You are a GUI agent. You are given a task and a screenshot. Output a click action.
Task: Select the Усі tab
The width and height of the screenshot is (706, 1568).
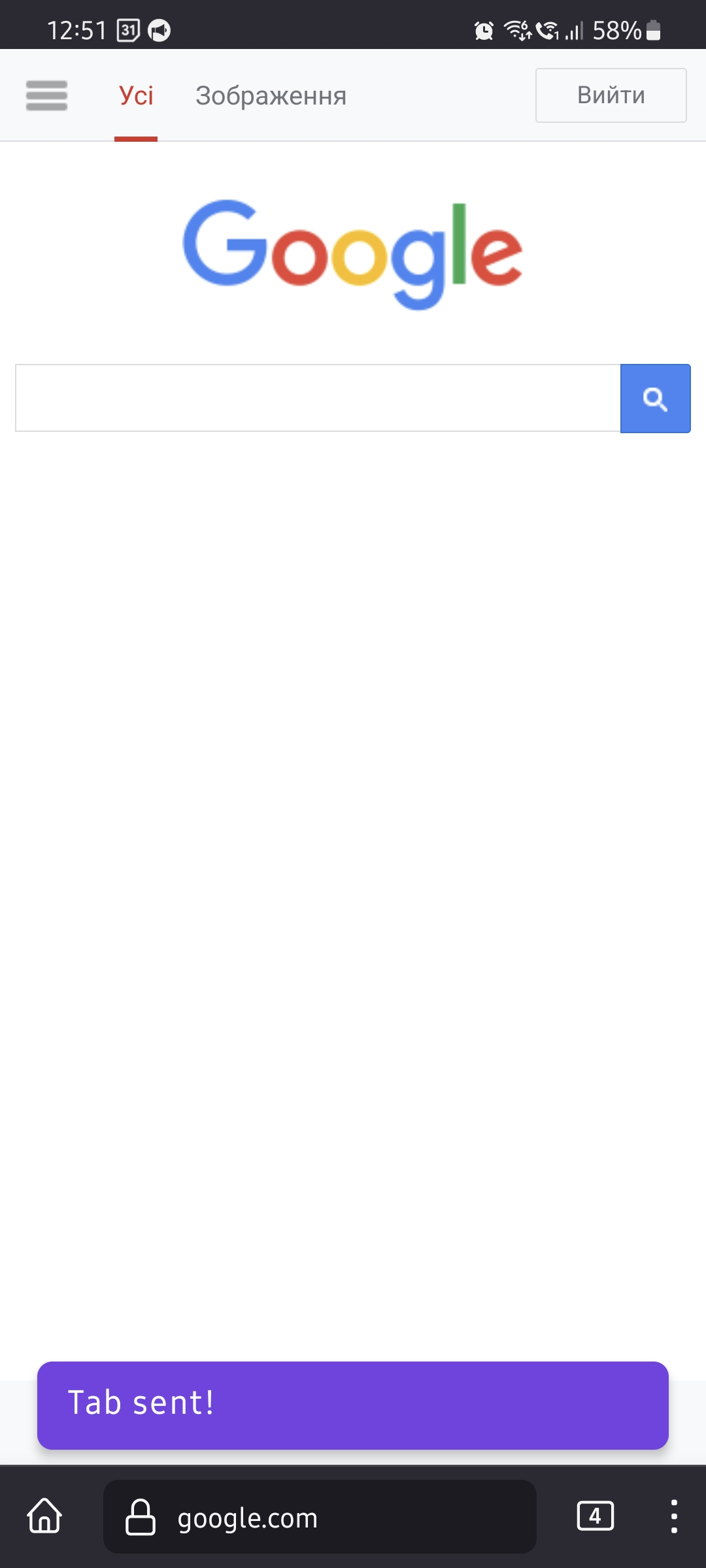(x=136, y=96)
